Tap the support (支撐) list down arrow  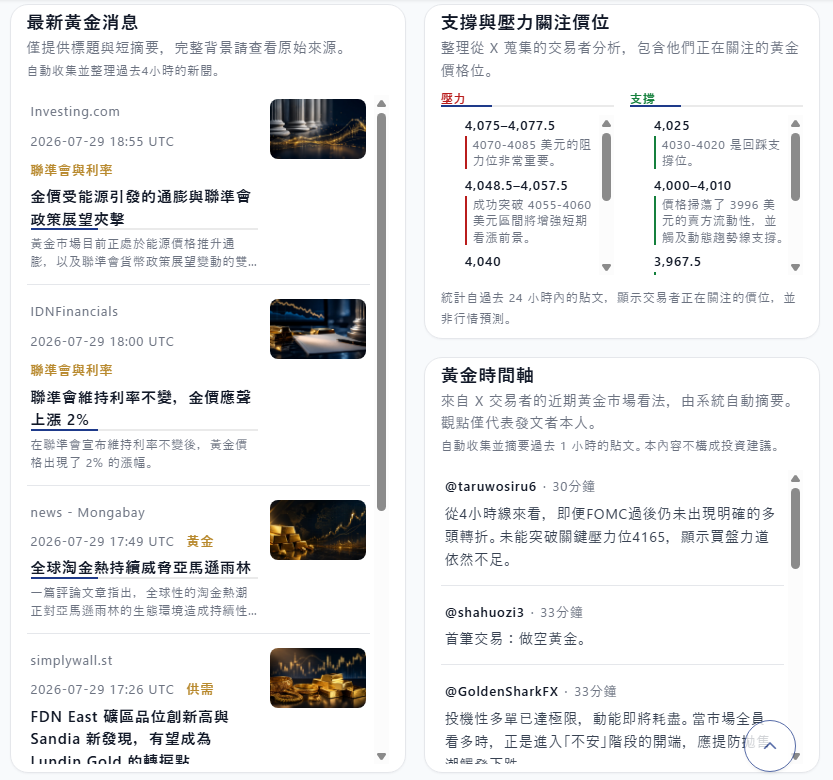795,267
